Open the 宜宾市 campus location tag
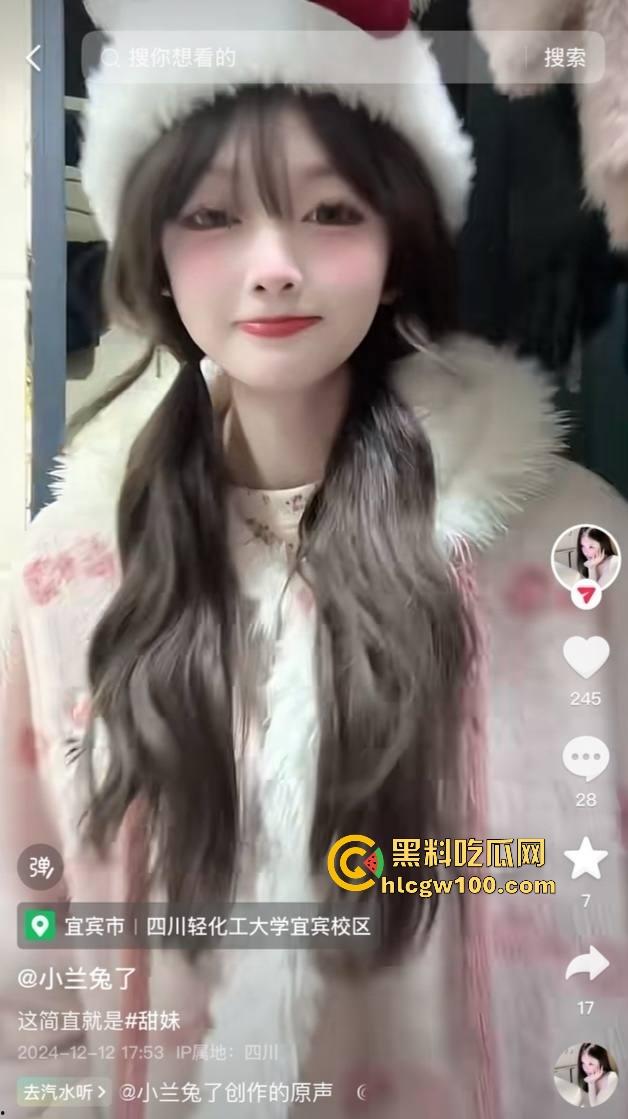Image resolution: width=628 pixels, height=1119 pixels. [198, 926]
